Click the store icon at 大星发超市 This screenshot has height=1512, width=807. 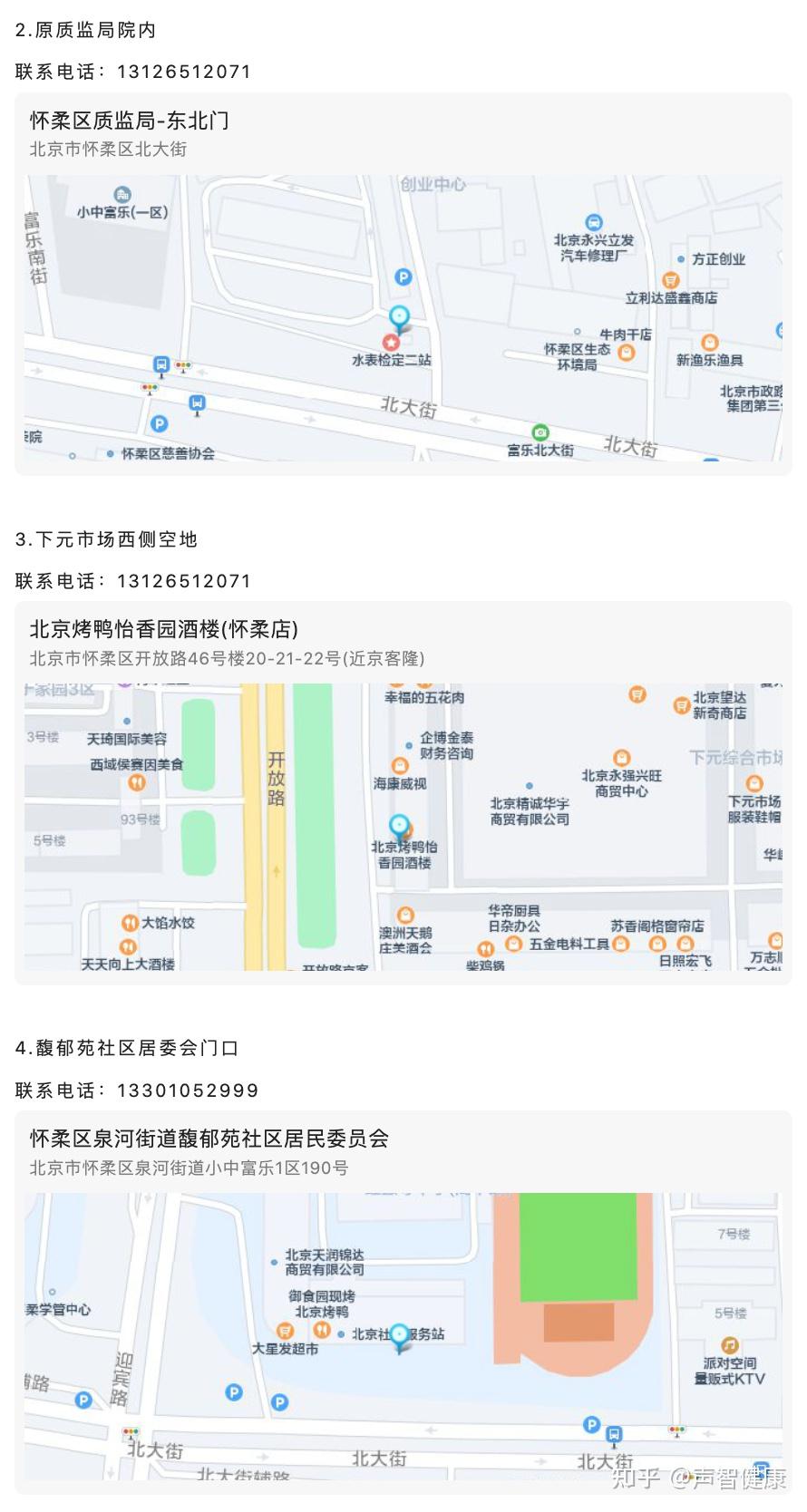(285, 1331)
